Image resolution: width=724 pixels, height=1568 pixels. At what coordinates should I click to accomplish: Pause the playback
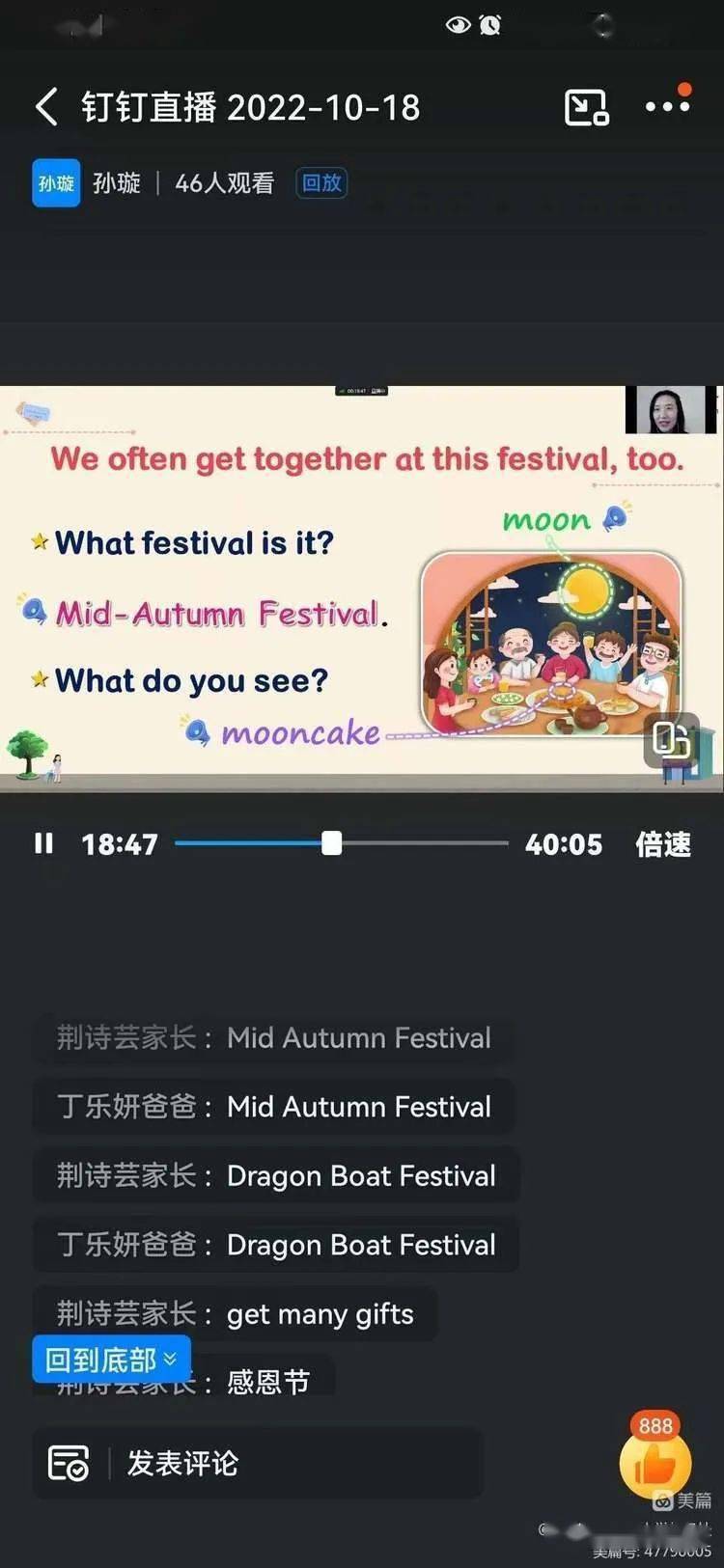[x=43, y=843]
